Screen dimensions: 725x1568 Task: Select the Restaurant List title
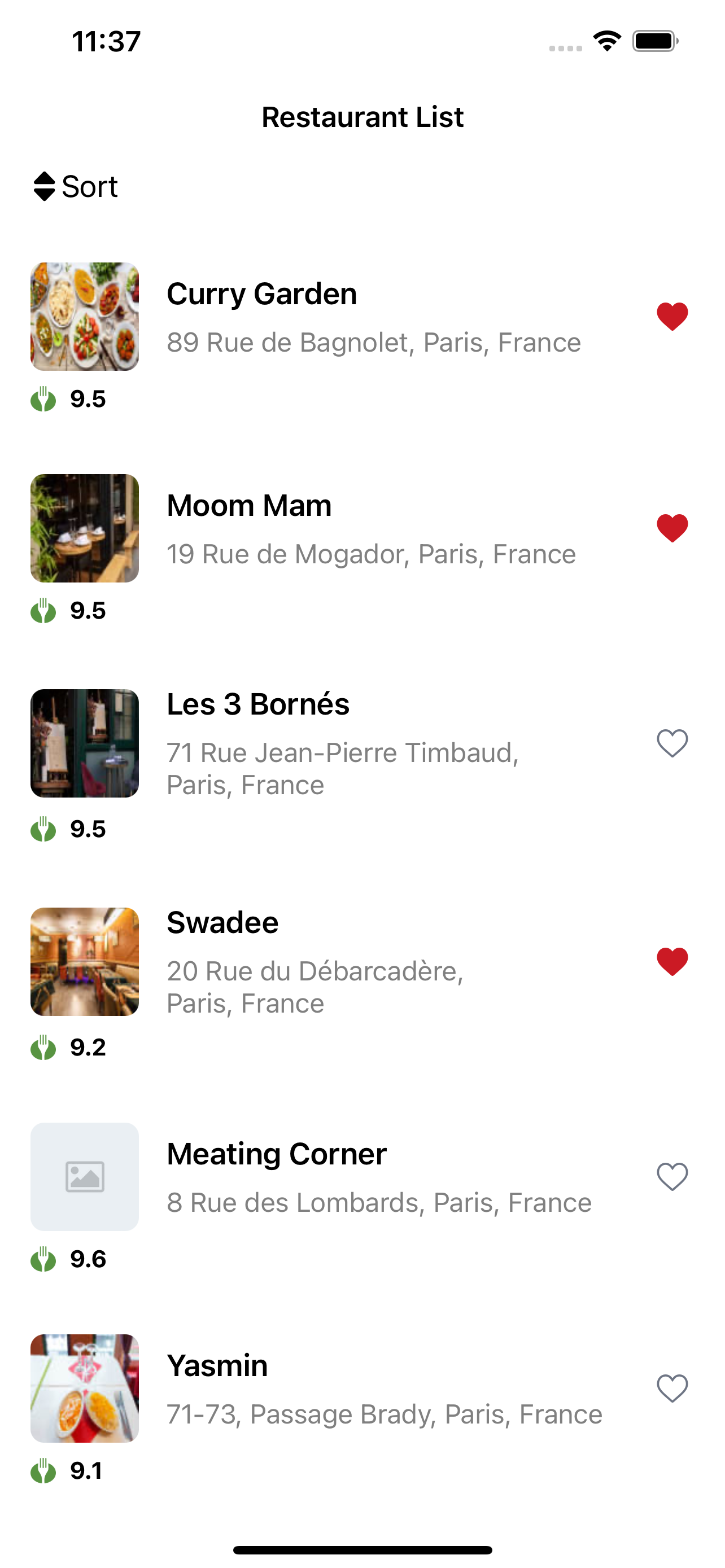362,117
